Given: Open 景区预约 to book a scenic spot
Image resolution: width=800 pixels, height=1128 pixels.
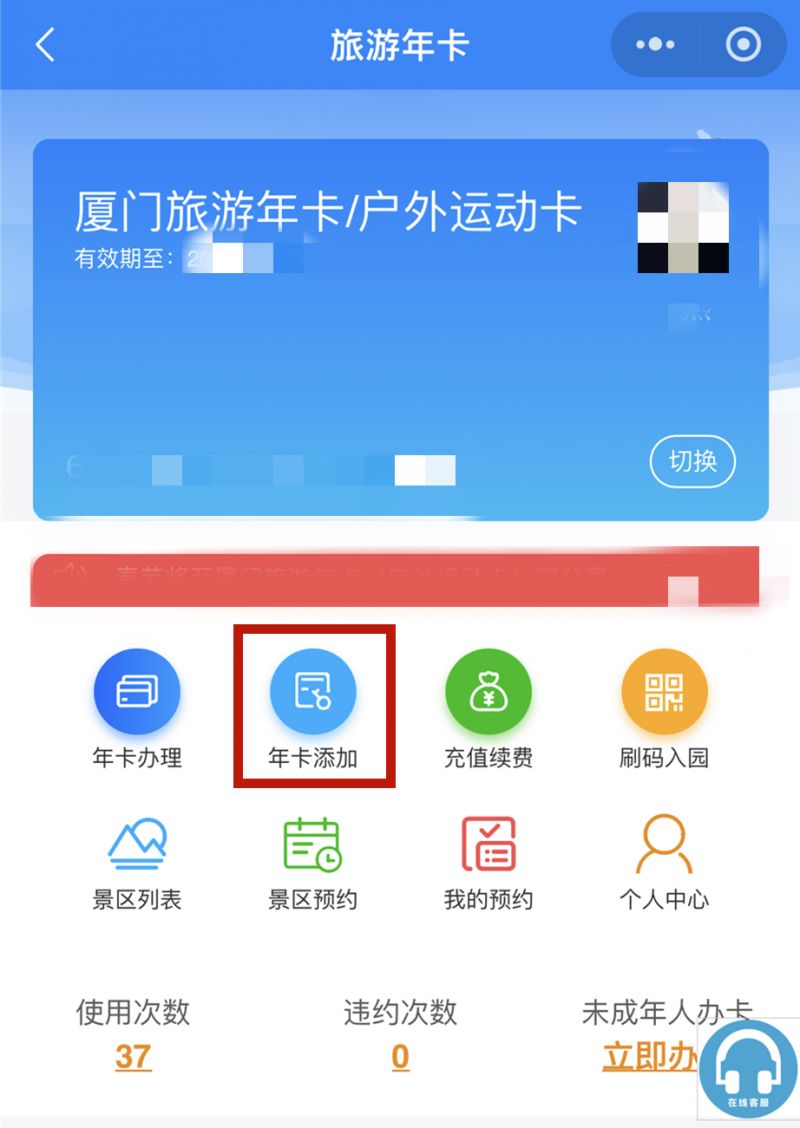Looking at the screenshot, I should click(313, 862).
